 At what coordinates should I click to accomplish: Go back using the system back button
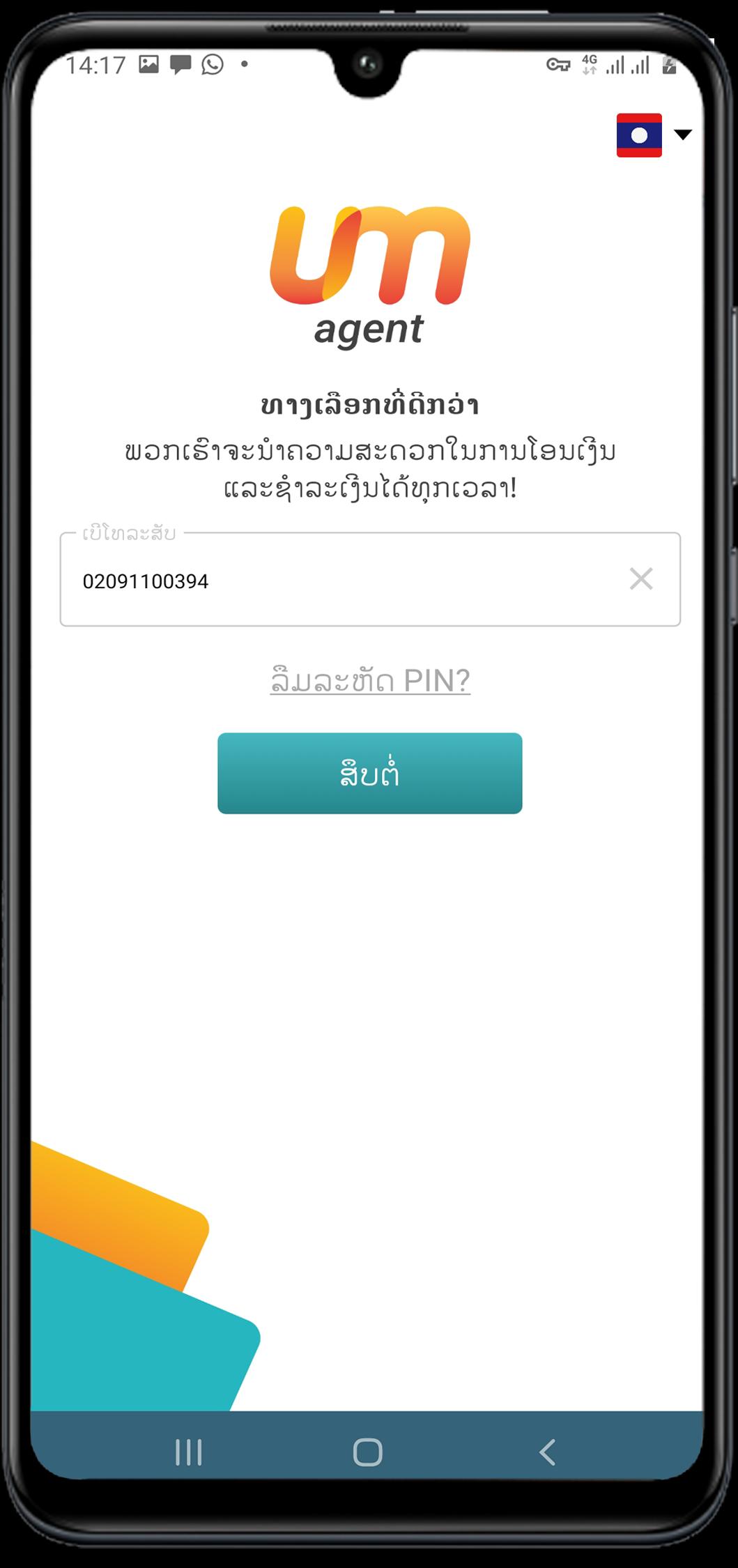[x=548, y=1452]
